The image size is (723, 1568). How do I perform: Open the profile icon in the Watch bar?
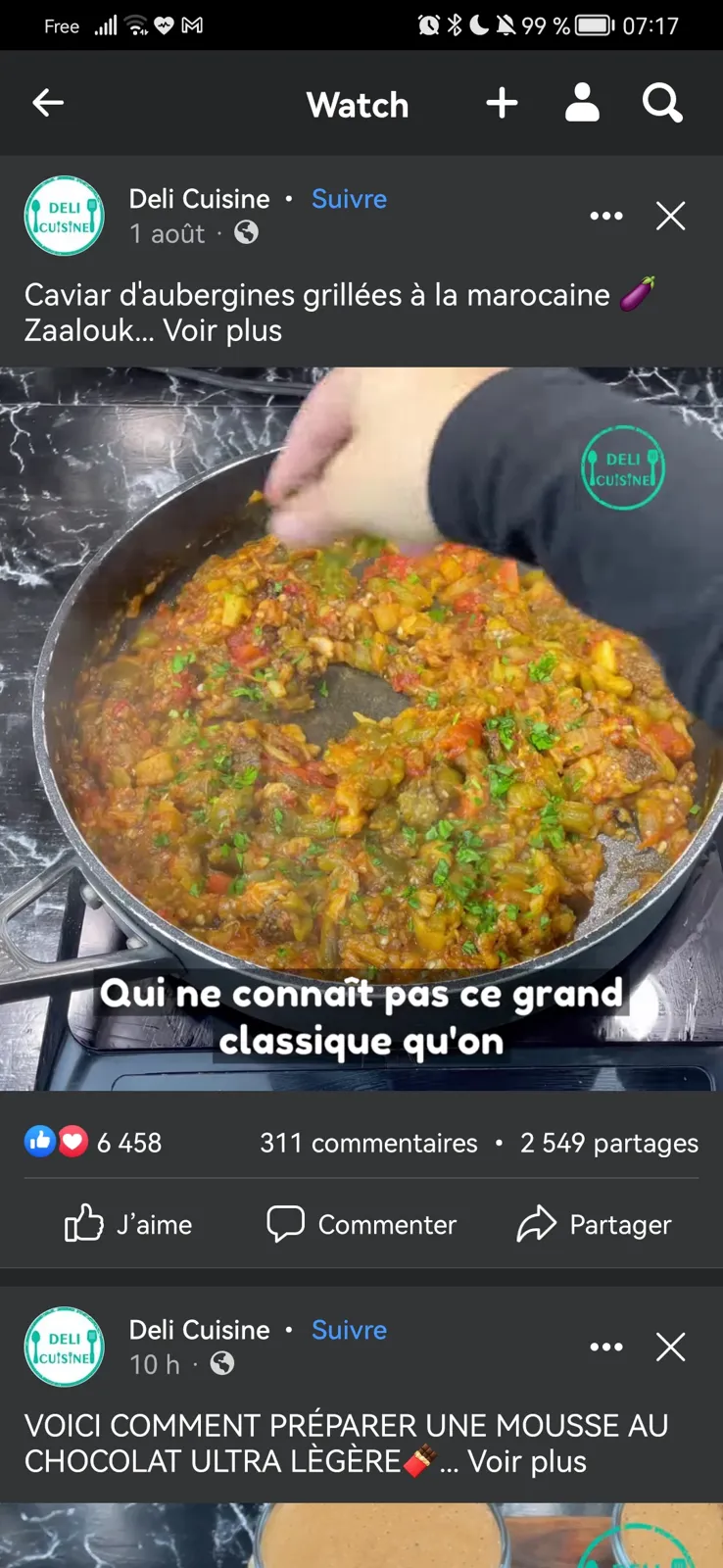(x=582, y=102)
